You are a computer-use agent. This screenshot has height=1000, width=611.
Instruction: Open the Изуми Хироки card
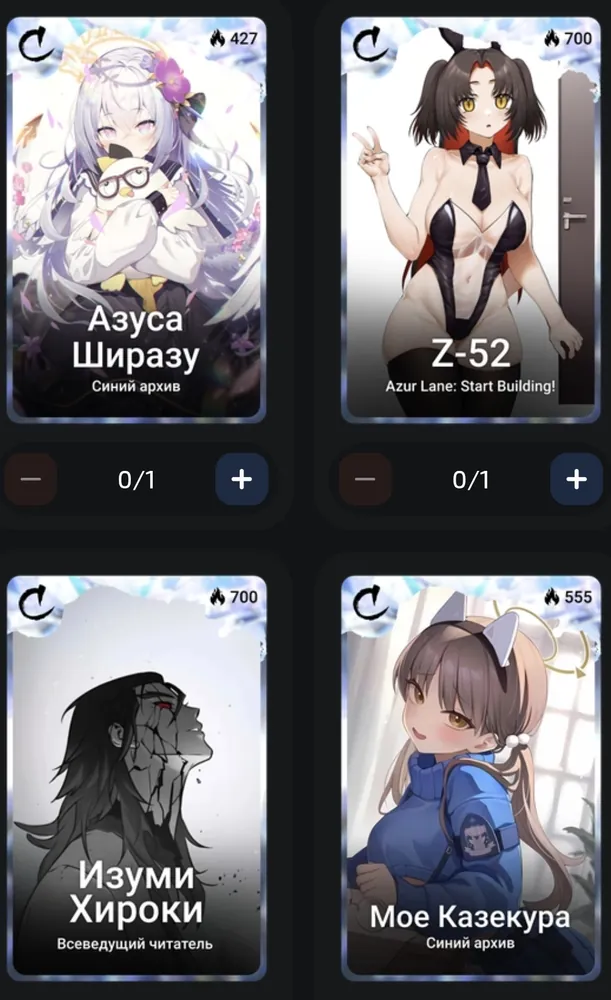click(136, 779)
